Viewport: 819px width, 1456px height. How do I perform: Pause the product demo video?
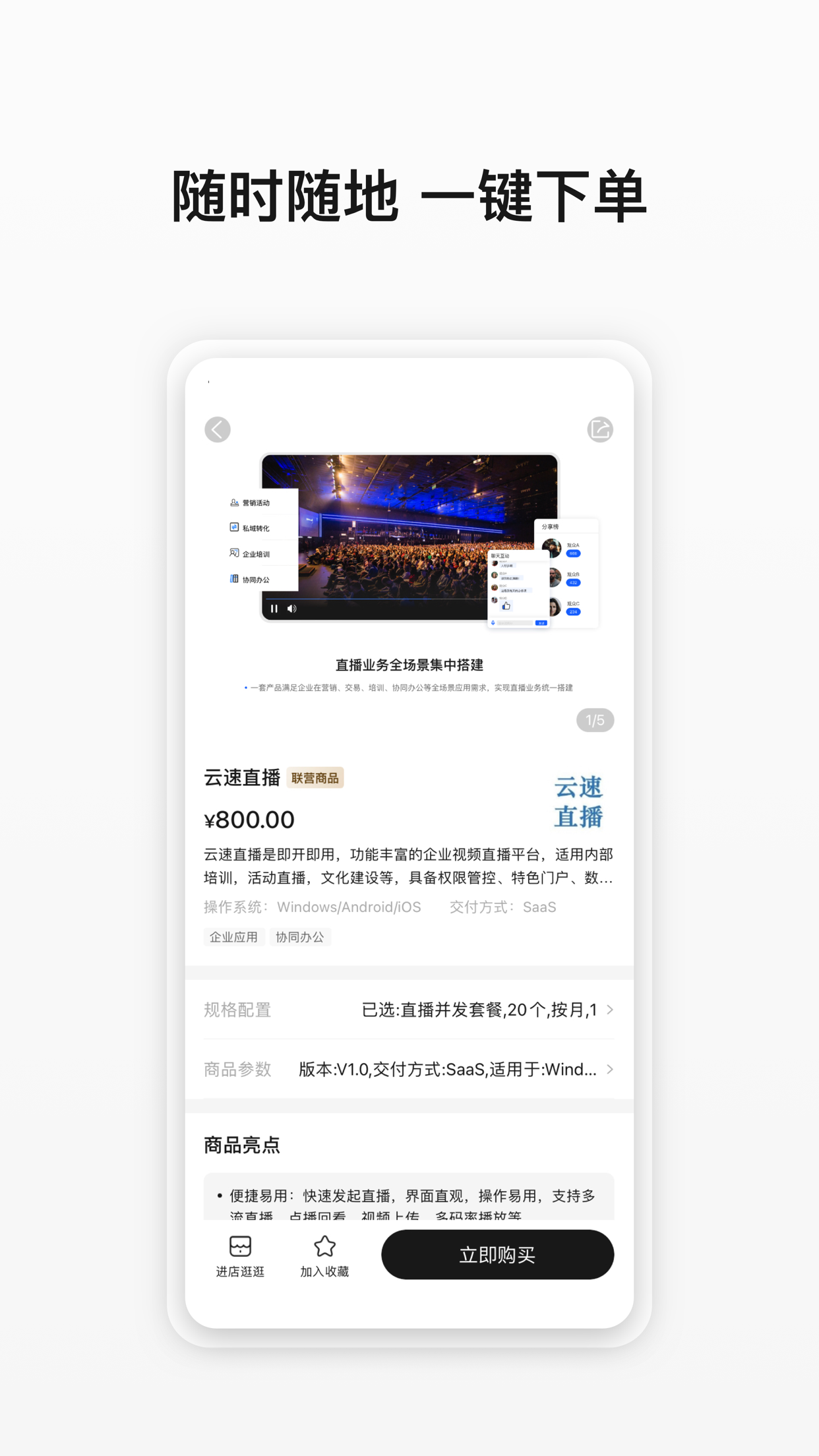[x=274, y=609]
